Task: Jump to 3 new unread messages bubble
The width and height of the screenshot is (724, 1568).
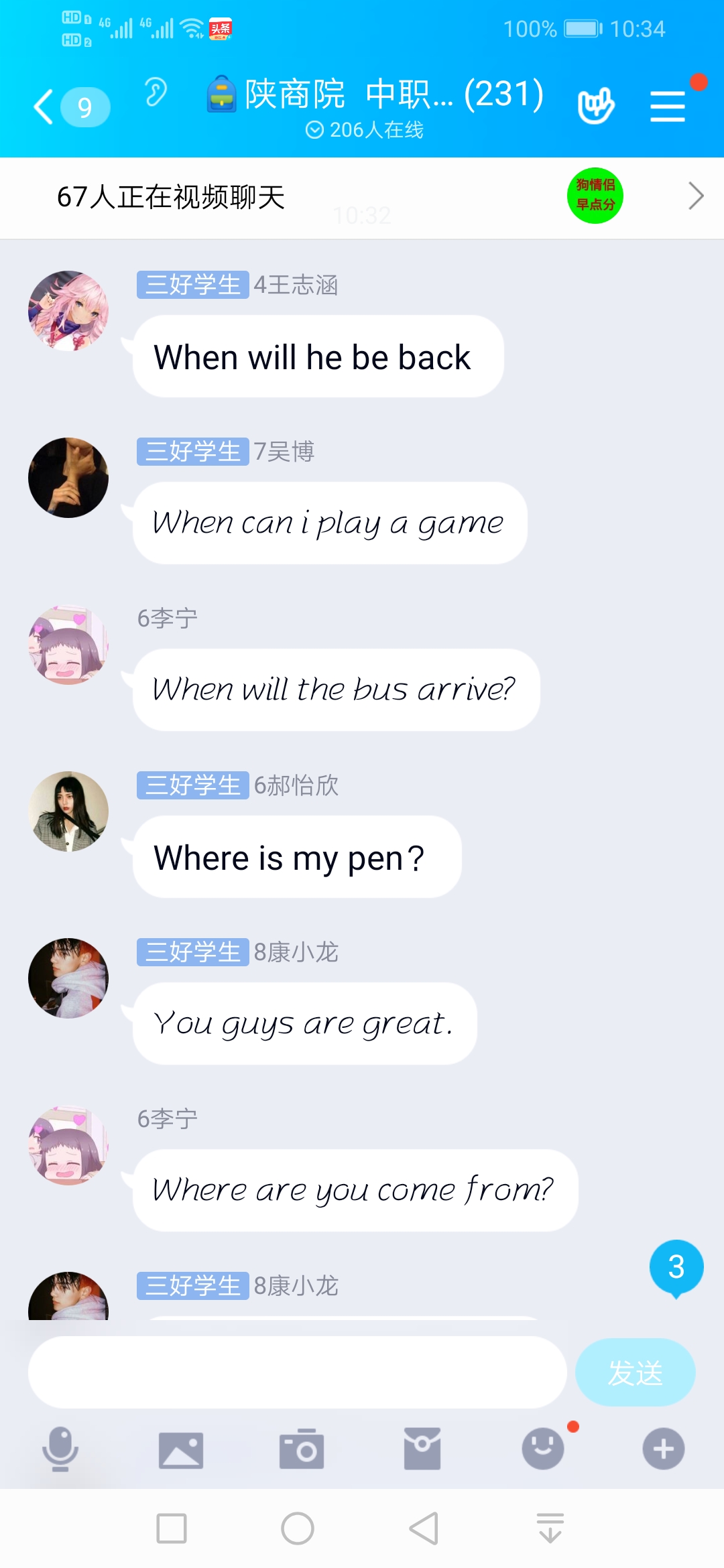Action: coord(676,1267)
